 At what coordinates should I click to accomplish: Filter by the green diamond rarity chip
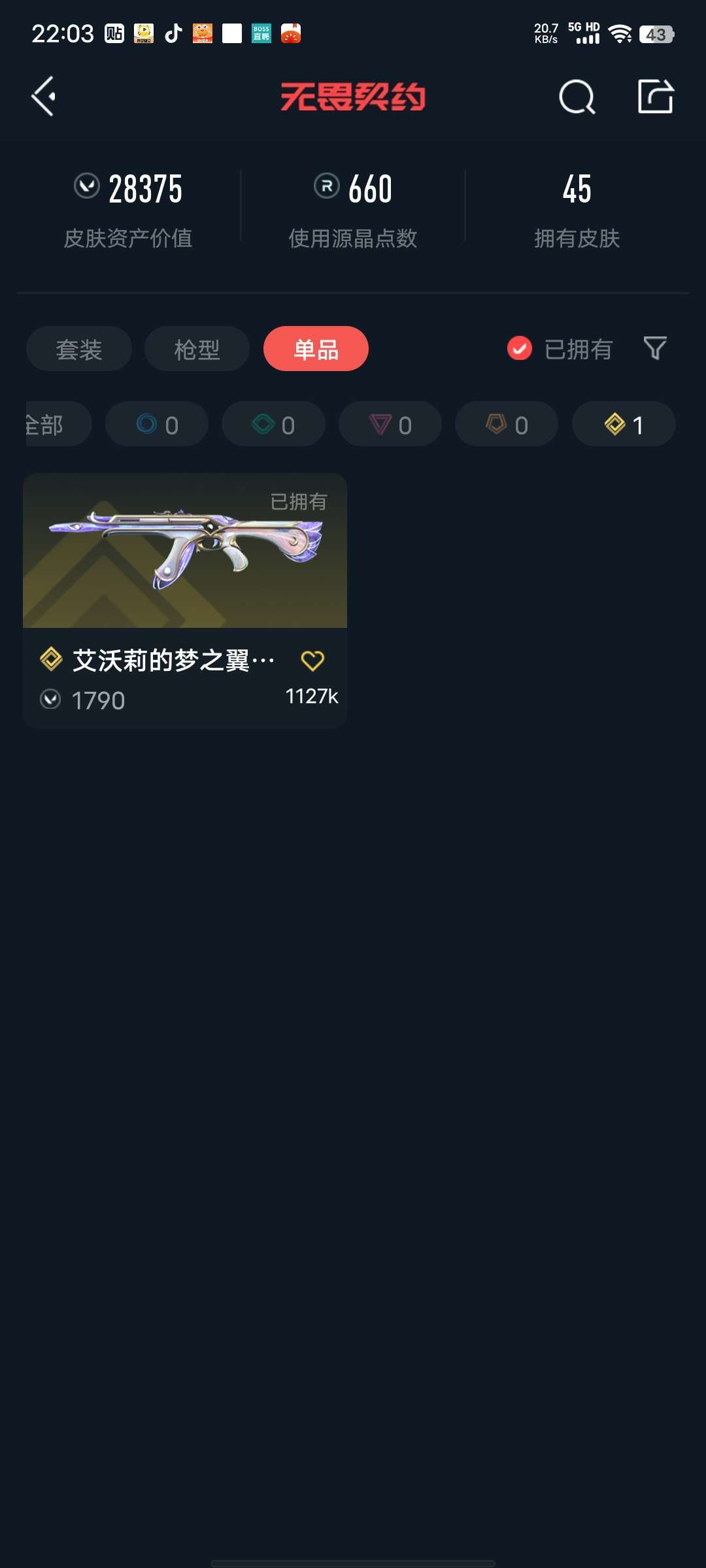273,424
